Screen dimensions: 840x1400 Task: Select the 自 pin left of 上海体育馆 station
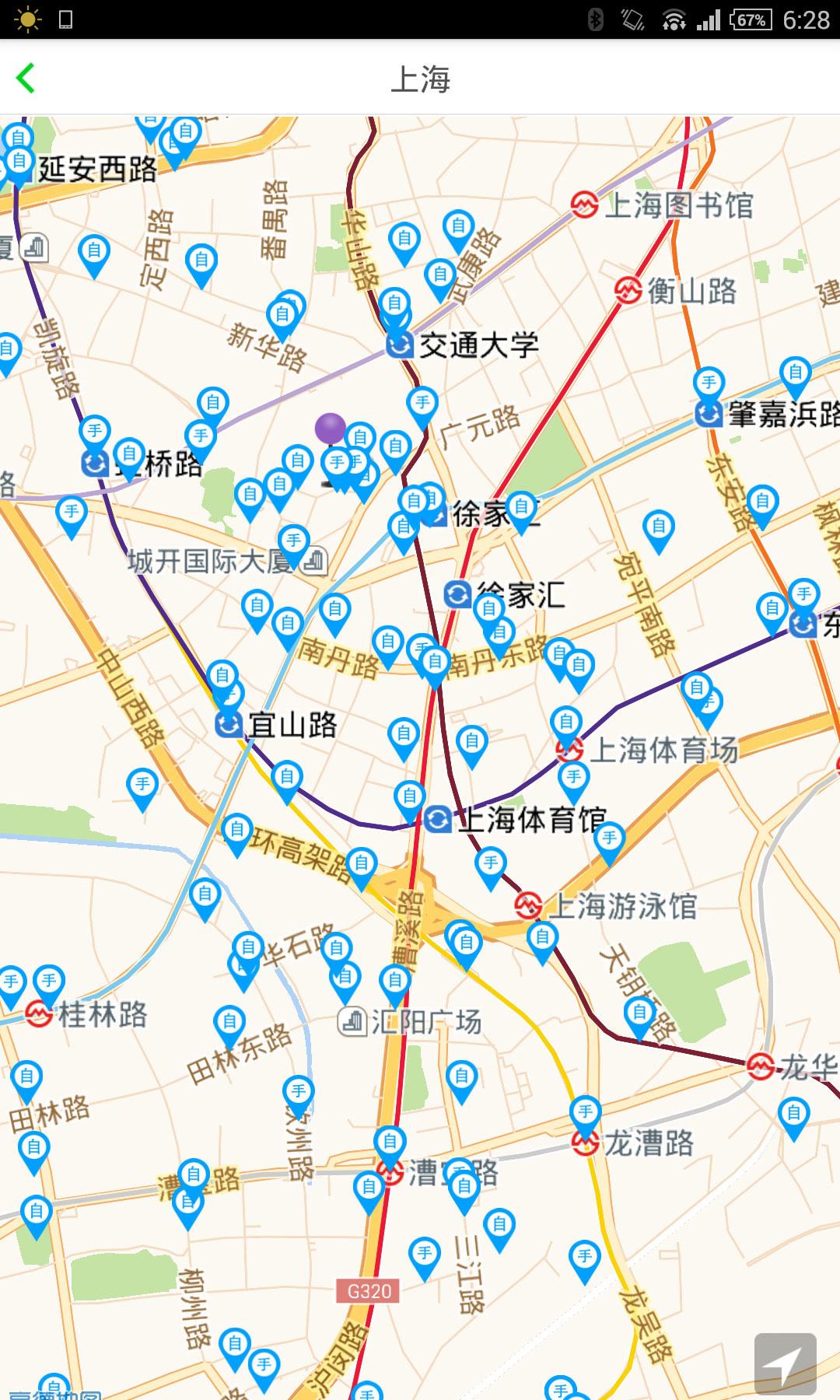pos(409,796)
